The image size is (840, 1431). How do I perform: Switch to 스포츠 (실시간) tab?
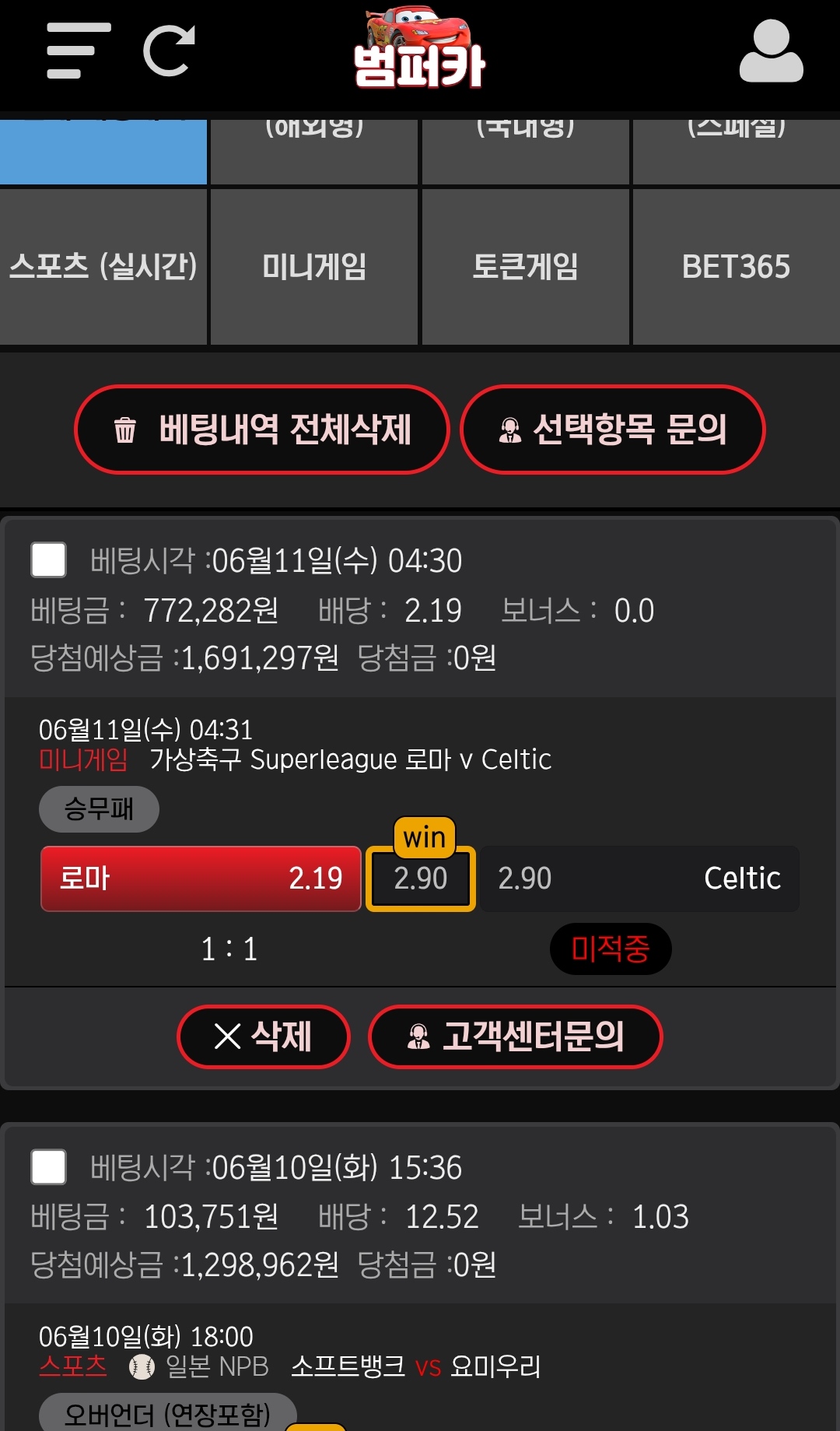click(x=103, y=267)
